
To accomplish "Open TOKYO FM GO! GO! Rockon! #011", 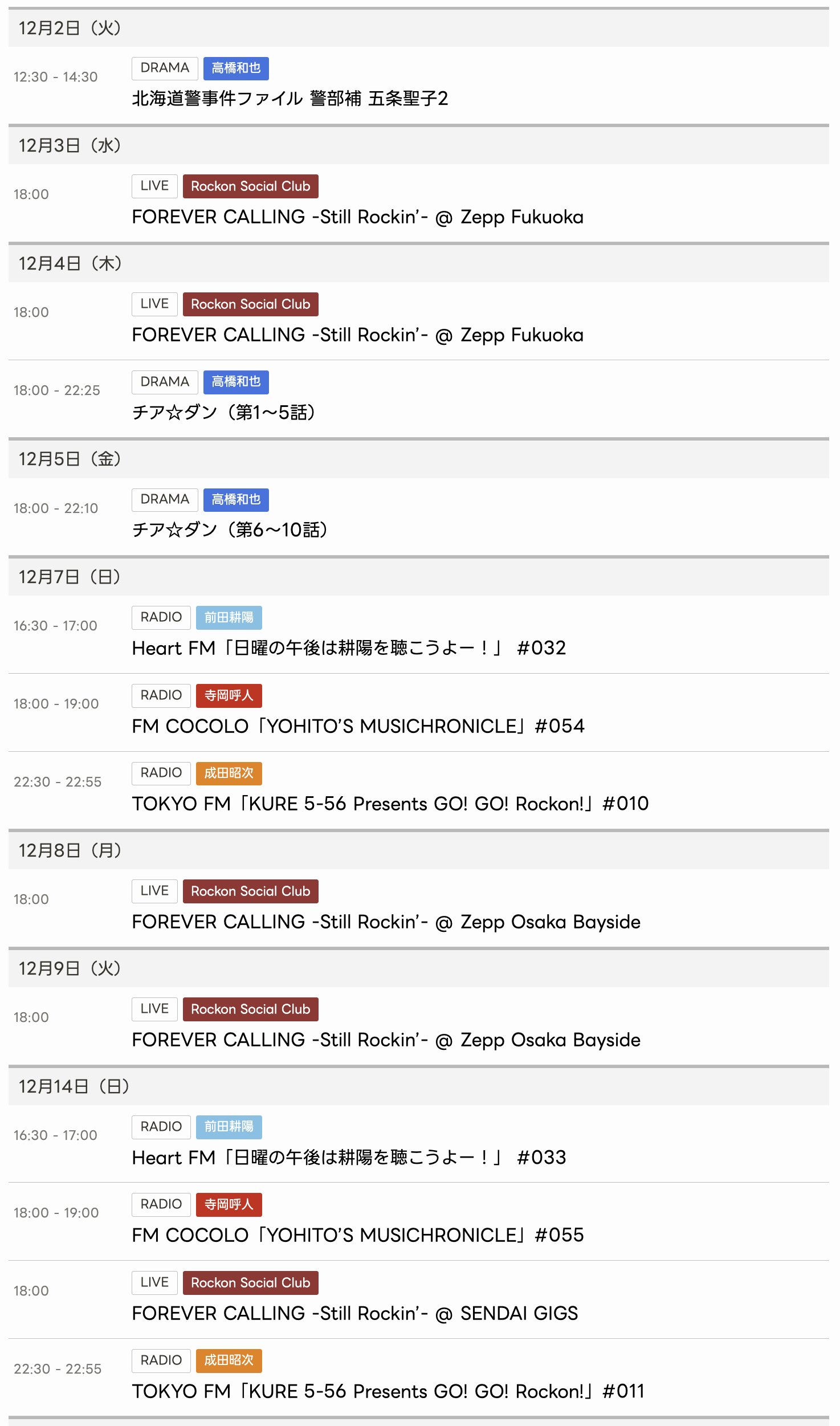I will coord(388,1391).
